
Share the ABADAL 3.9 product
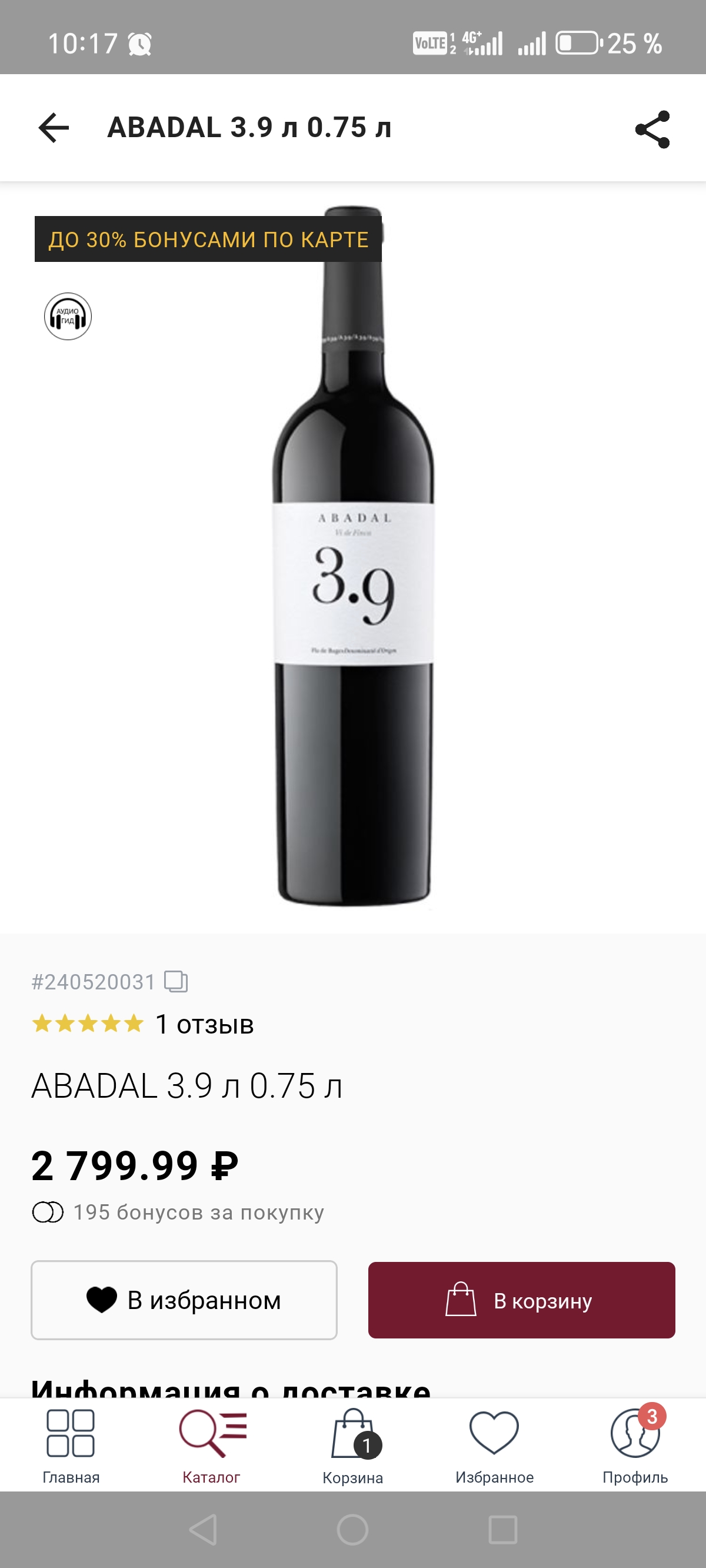click(652, 129)
